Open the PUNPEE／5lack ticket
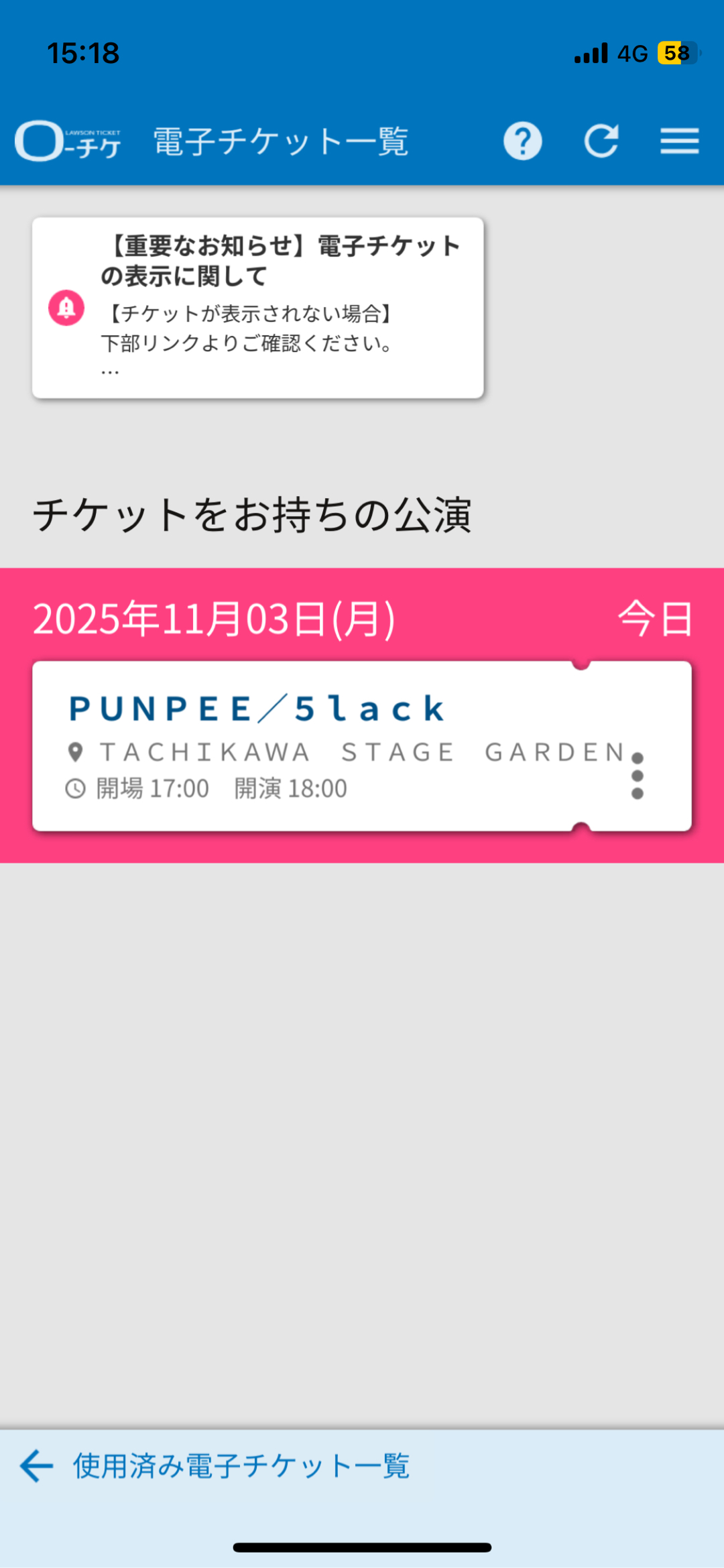The image size is (724, 1568). point(322,746)
